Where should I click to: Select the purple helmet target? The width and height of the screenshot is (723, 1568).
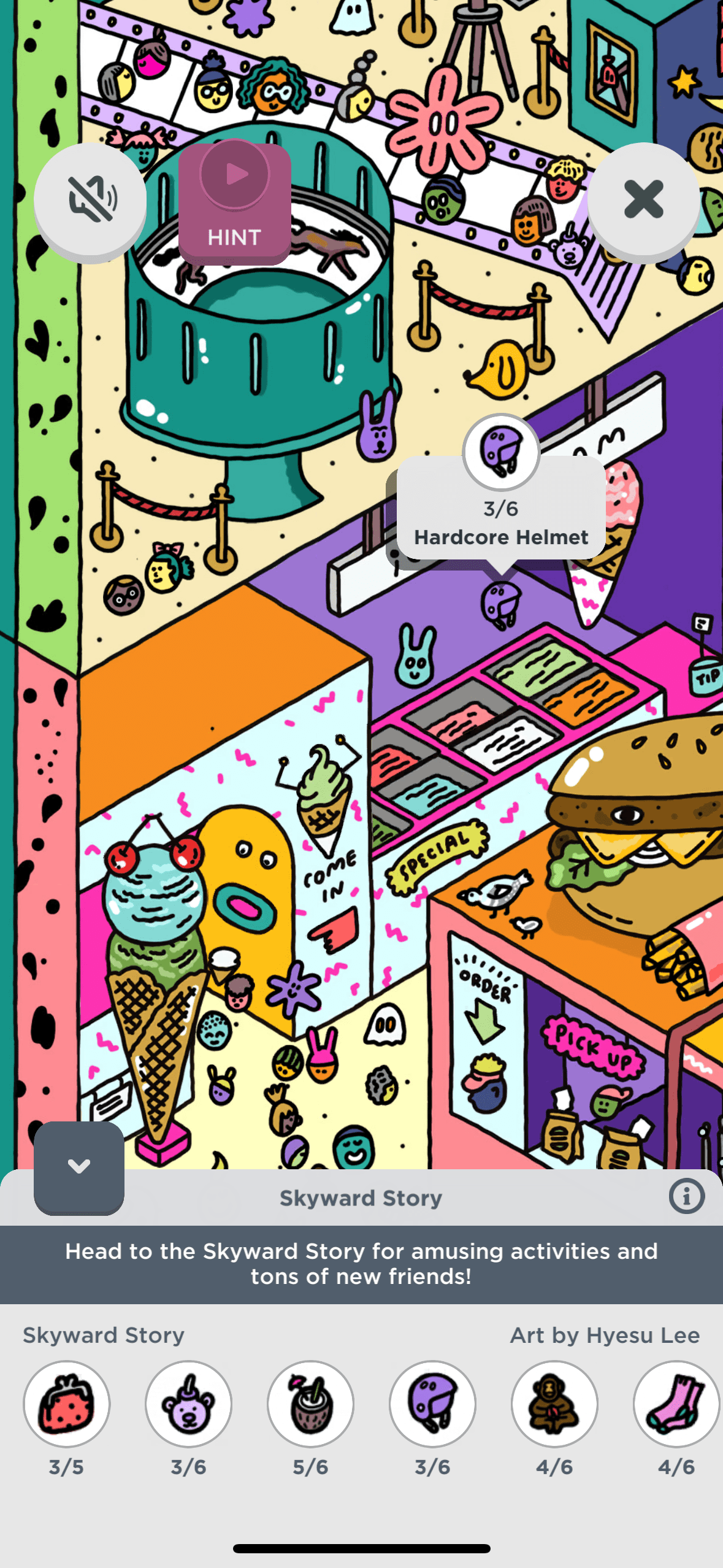tap(432, 1404)
